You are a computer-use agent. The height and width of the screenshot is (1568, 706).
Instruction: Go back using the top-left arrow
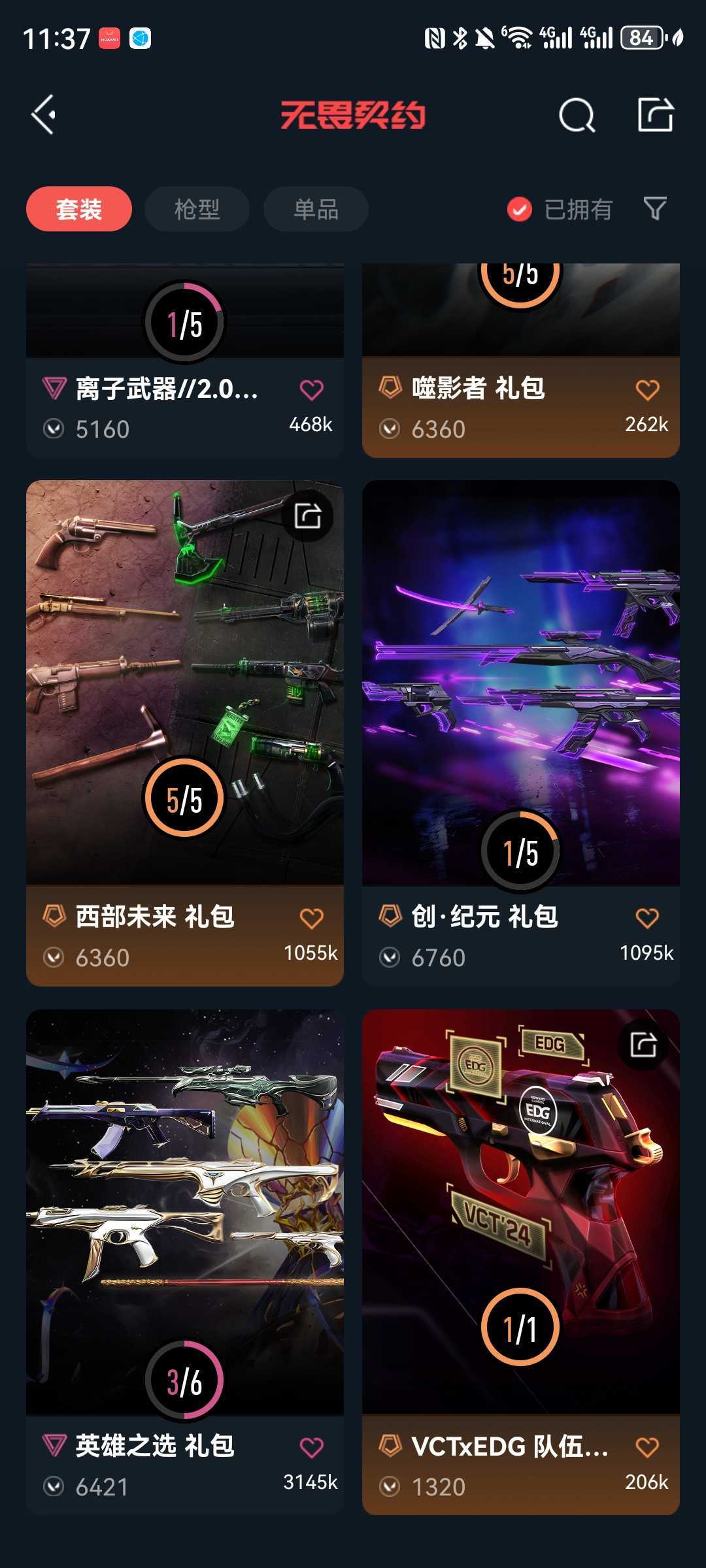44,115
